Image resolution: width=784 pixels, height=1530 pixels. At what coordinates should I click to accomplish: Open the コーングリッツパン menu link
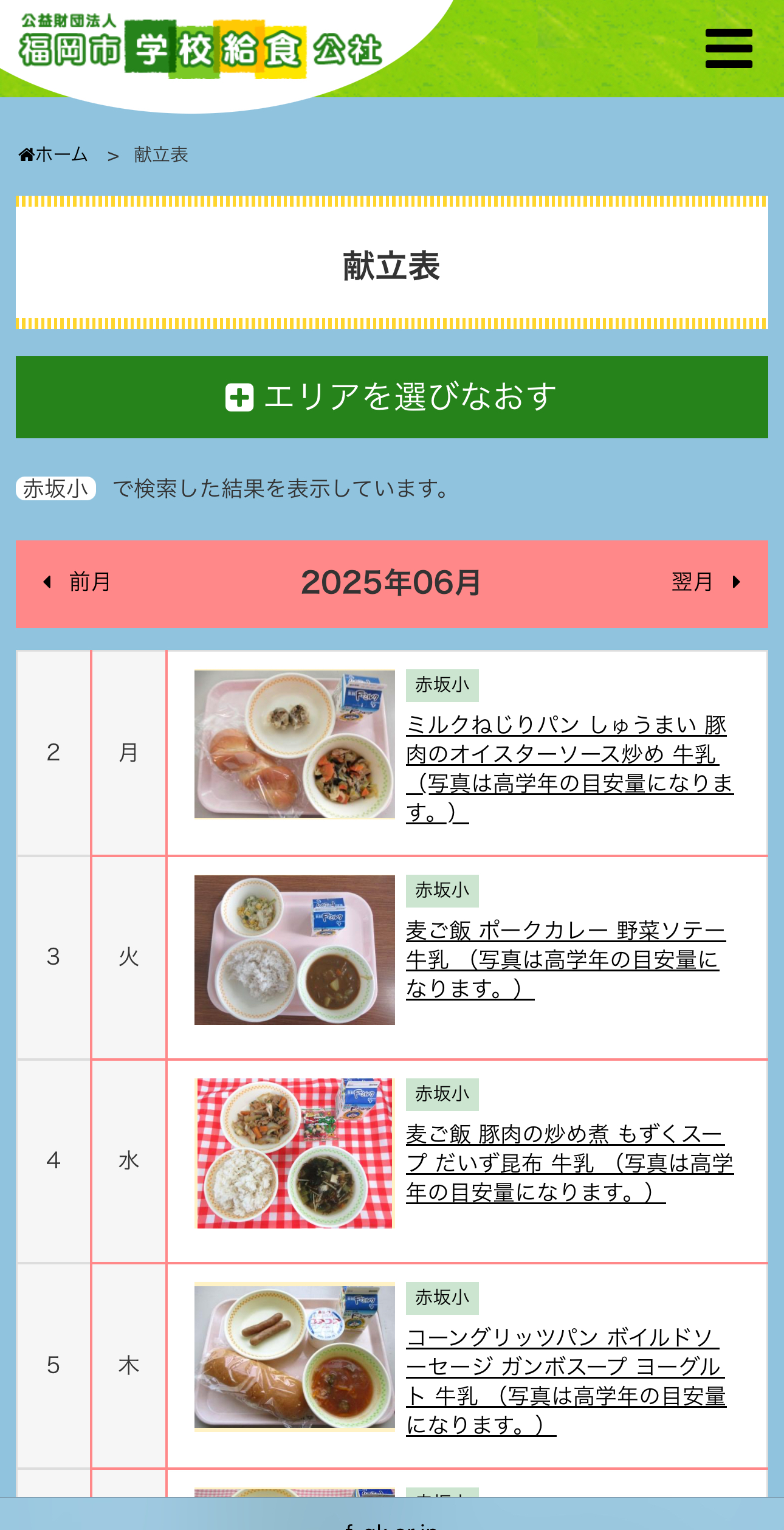pyautogui.click(x=566, y=1381)
